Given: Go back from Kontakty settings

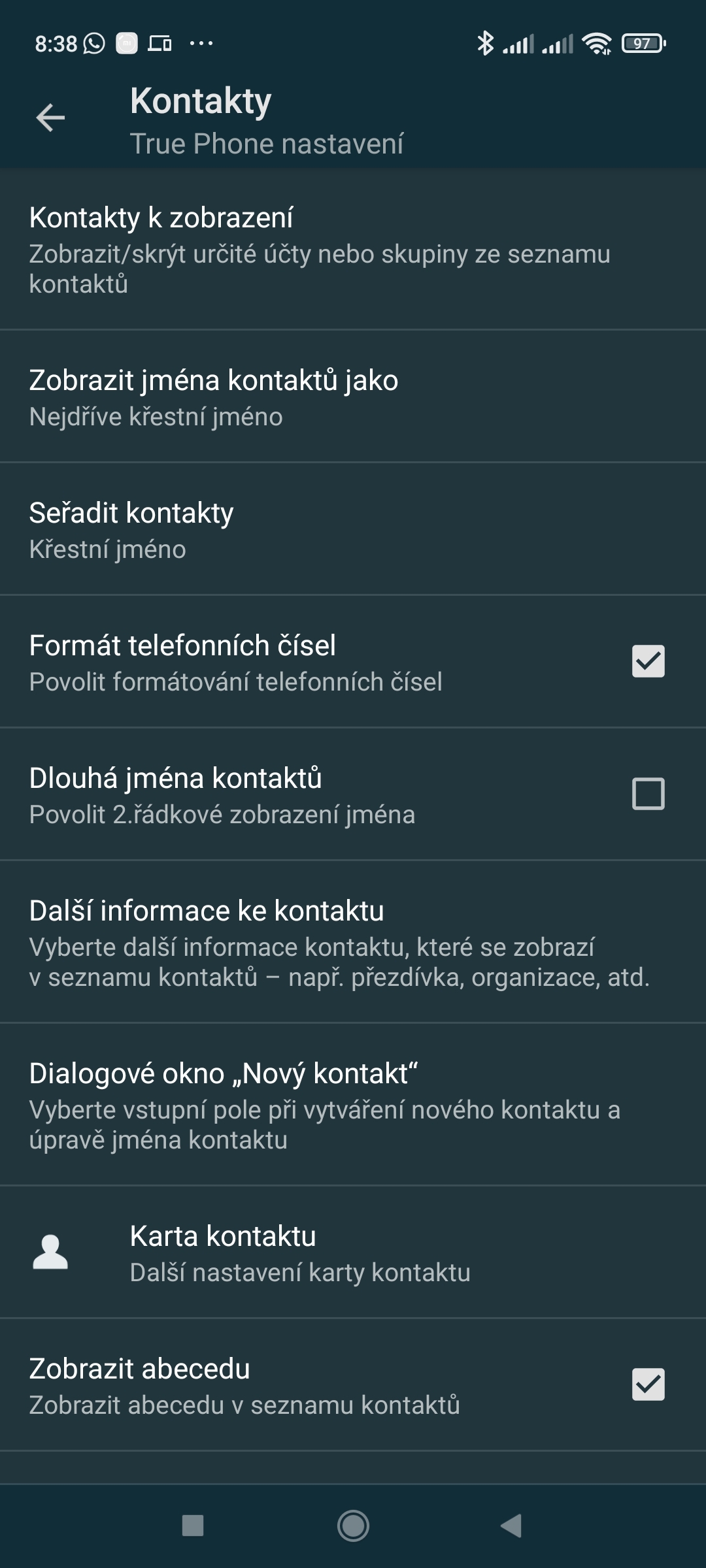Looking at the screenshot, I should tap(50, 118).
